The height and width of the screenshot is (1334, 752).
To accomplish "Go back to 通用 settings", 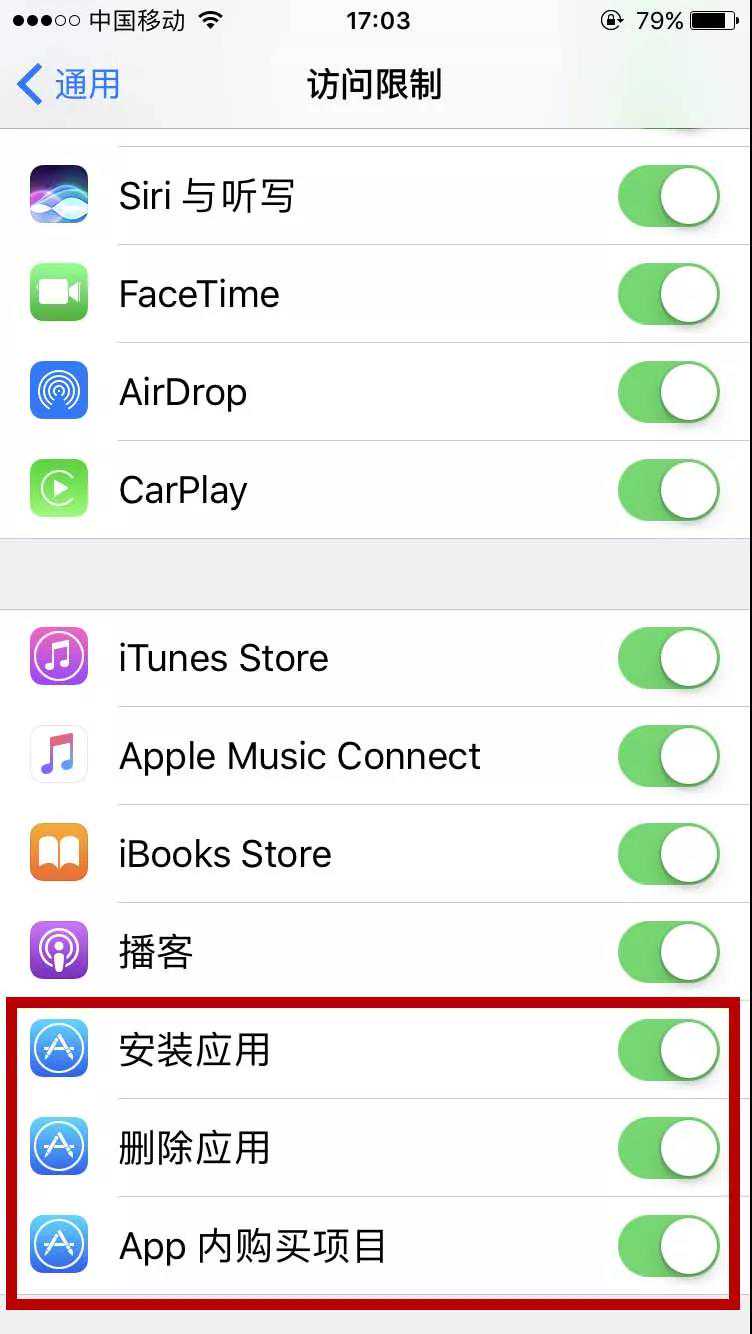I will click(x=68, y=85).
